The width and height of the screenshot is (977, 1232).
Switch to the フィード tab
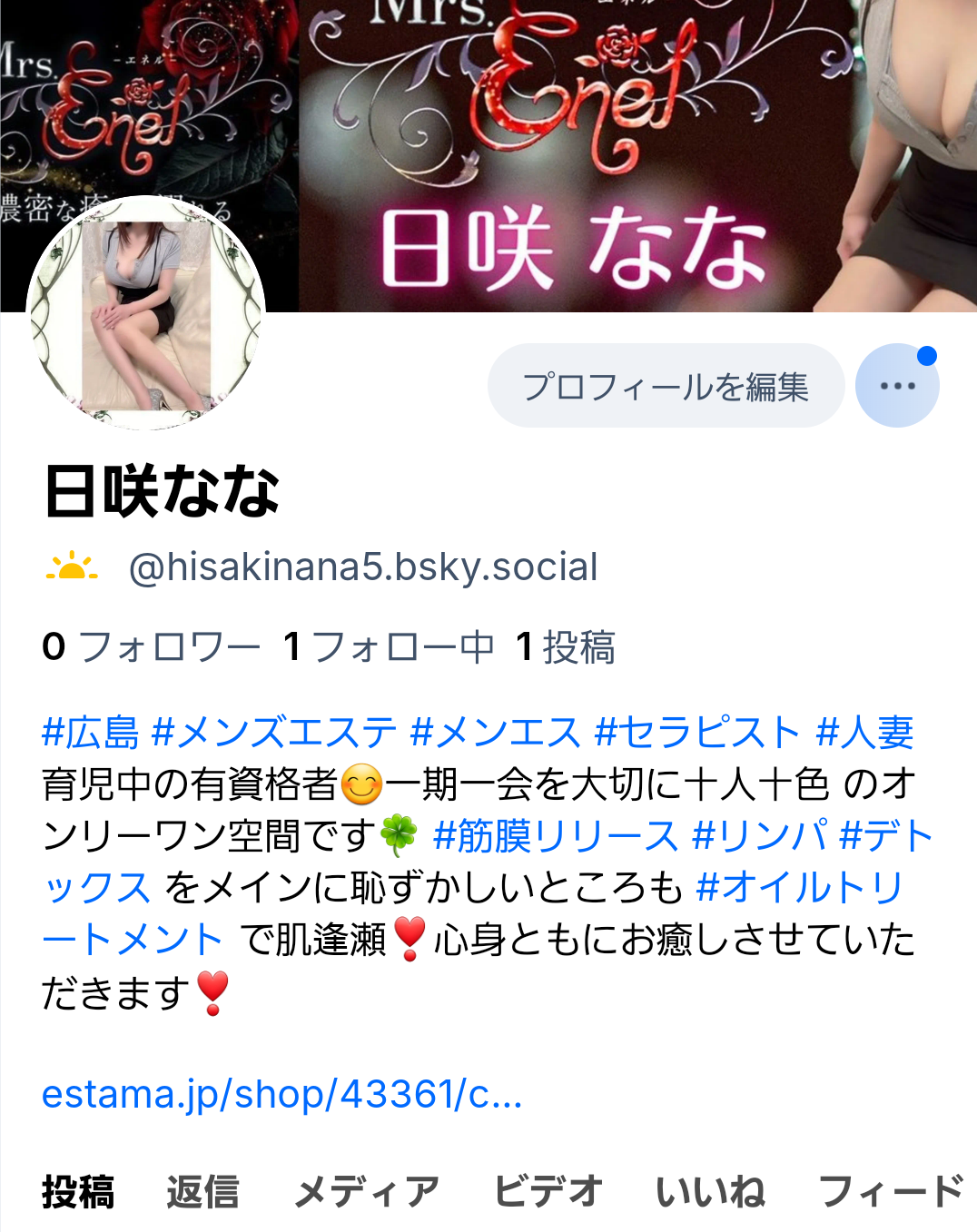tap(891, 1192)
